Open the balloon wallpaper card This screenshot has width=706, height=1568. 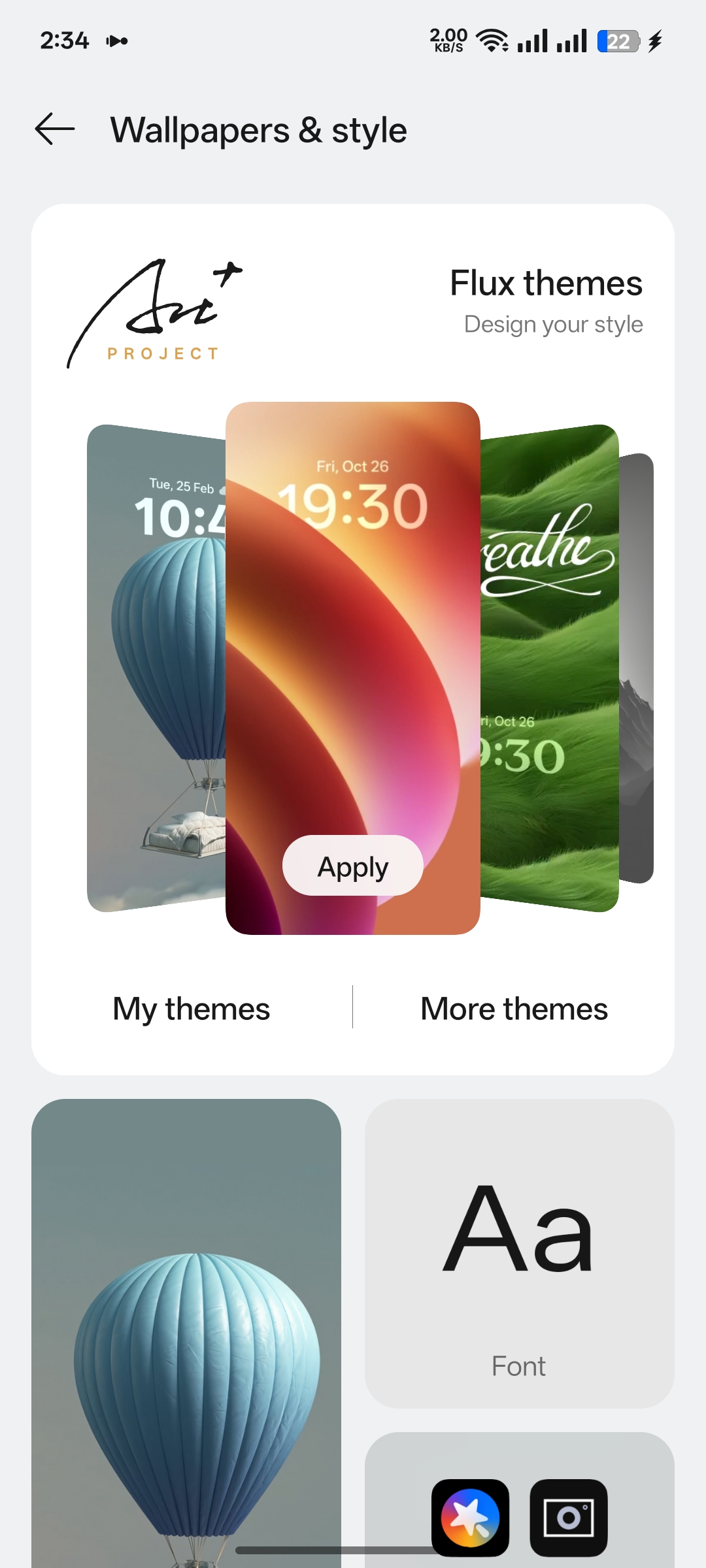(186, 1333)
